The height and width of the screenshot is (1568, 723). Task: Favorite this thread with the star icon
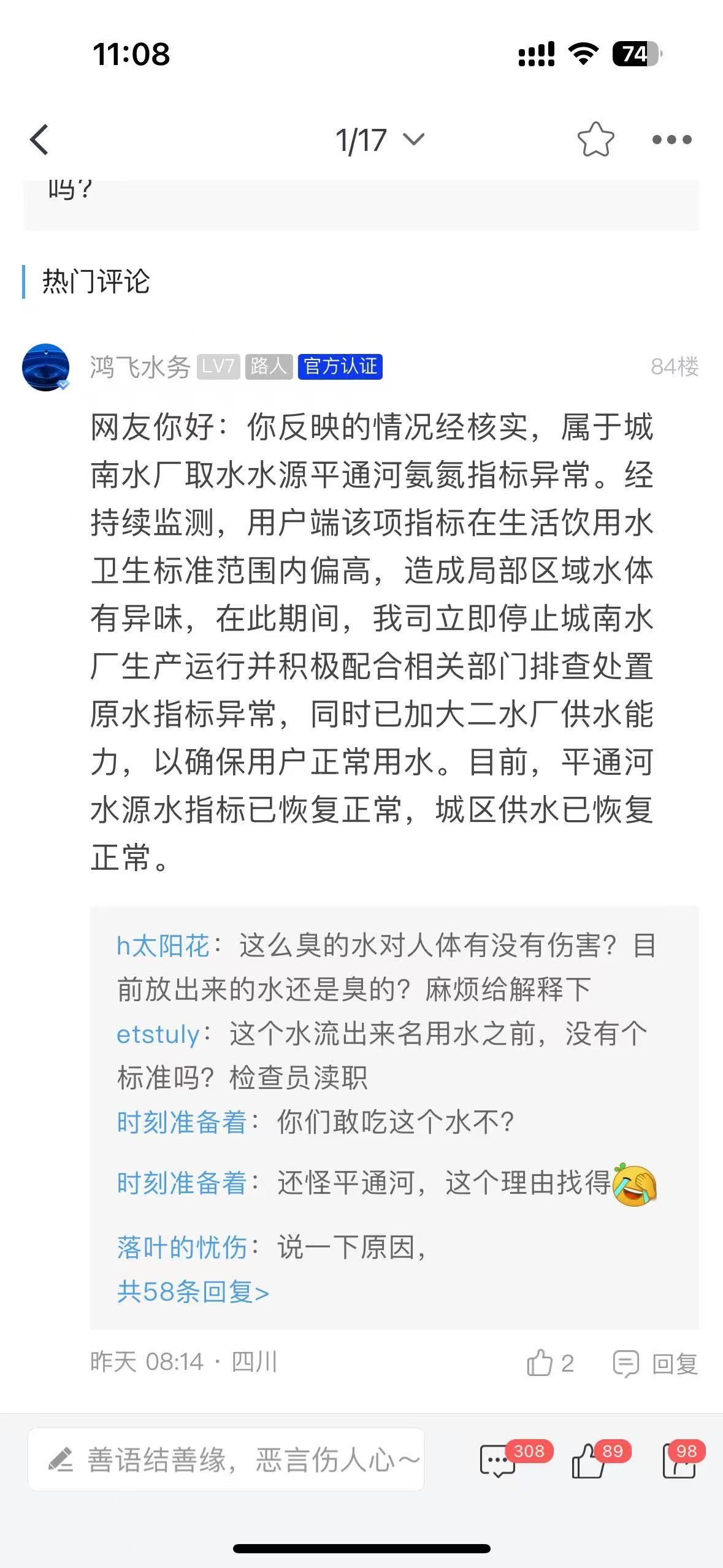[595, 140]
